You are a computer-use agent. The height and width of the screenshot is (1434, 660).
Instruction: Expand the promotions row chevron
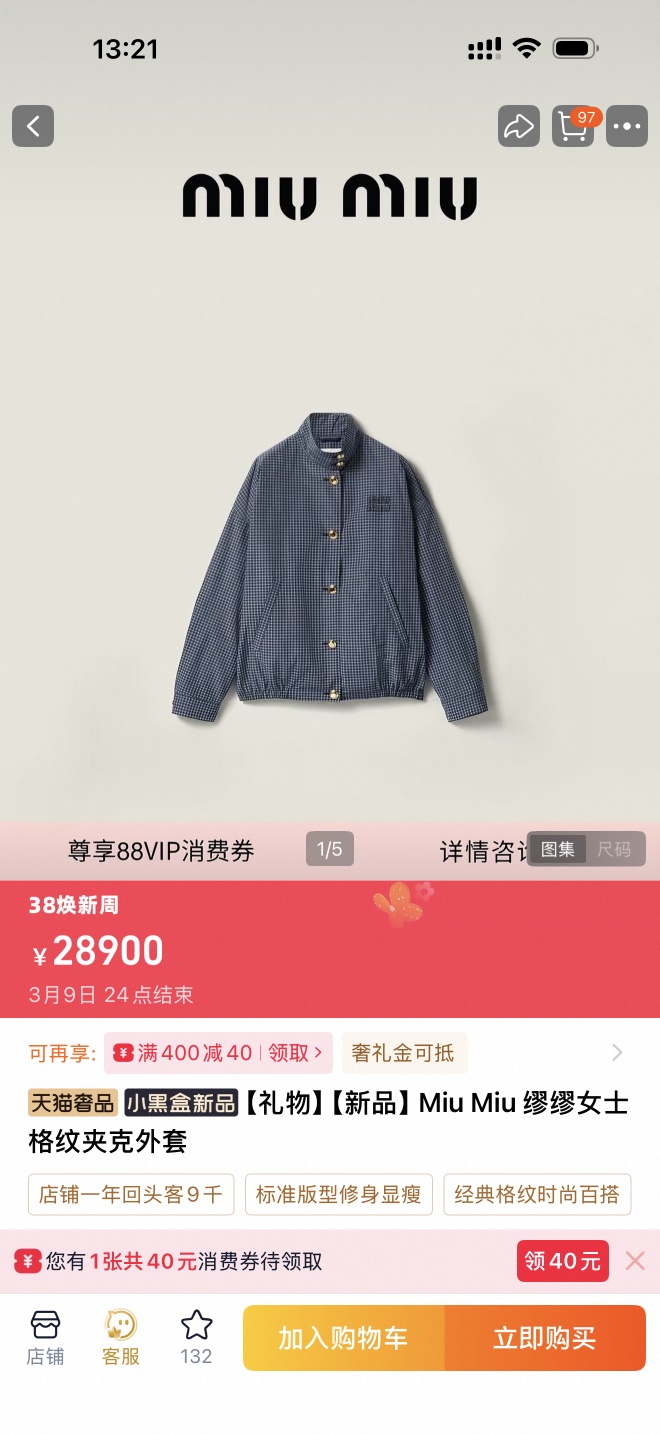tap(617, 1052)
